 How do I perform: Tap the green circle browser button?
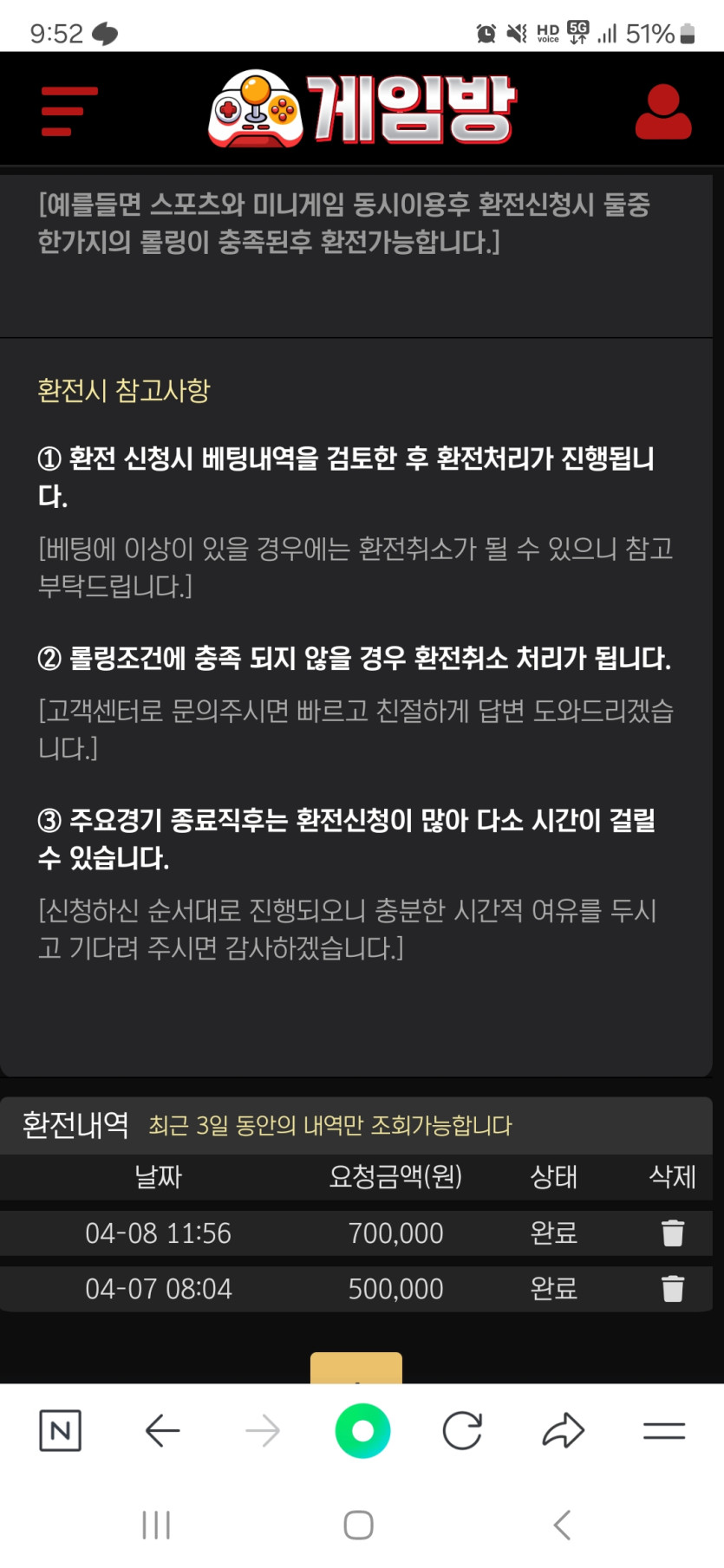362,1431
